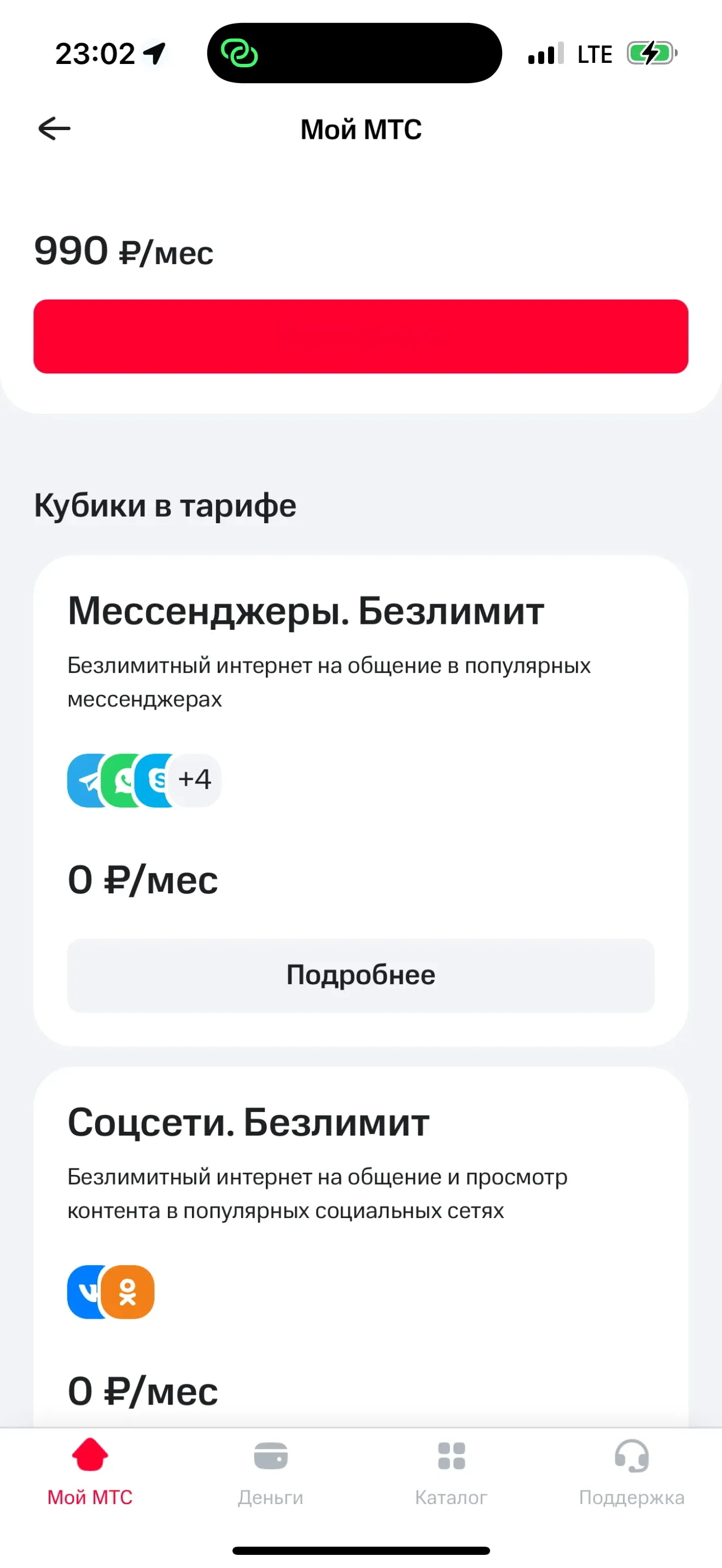Go back using the arrow icon
The height and width of the screenshot is (1568, 722).
pos(54,128)
